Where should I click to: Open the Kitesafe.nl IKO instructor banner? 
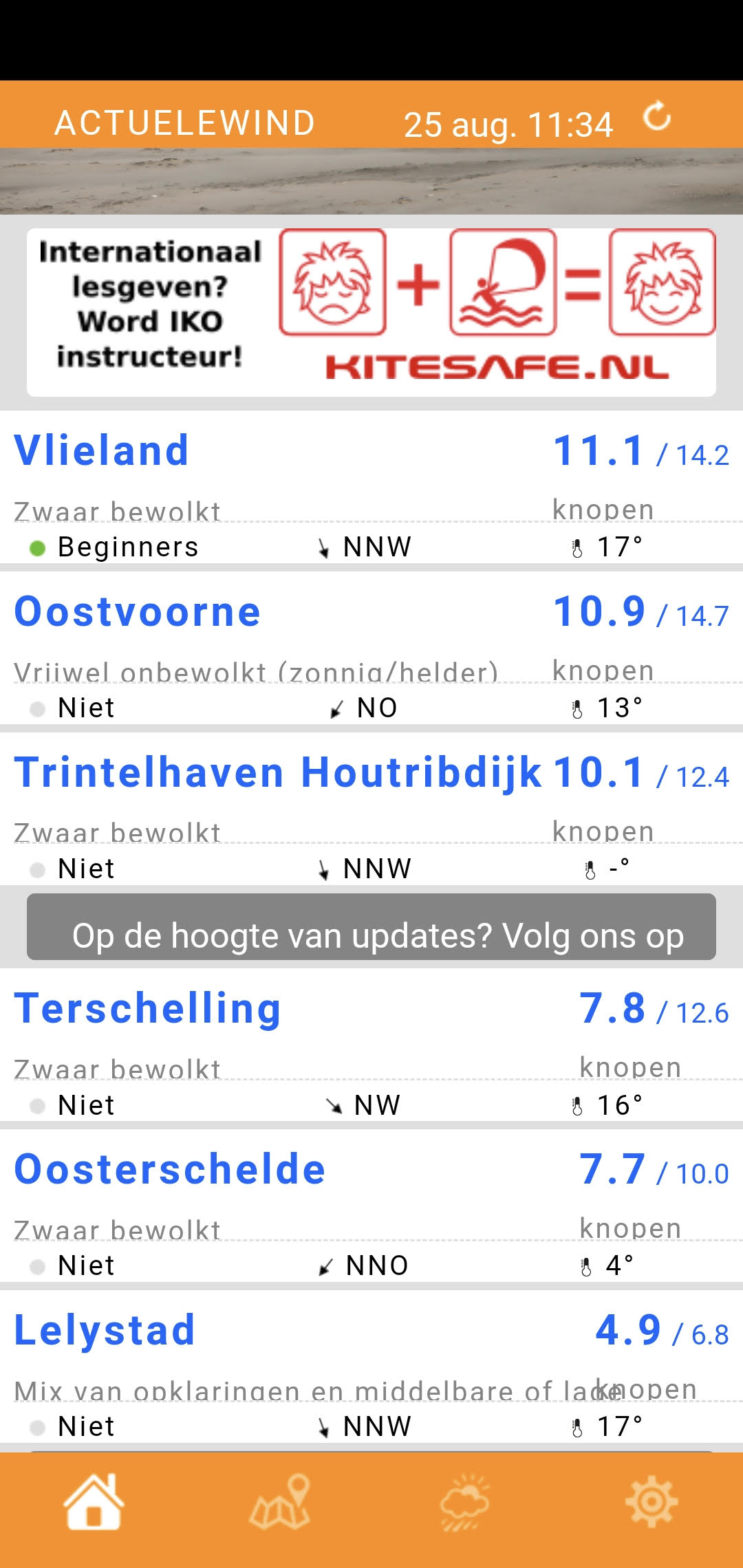[371, 312]
